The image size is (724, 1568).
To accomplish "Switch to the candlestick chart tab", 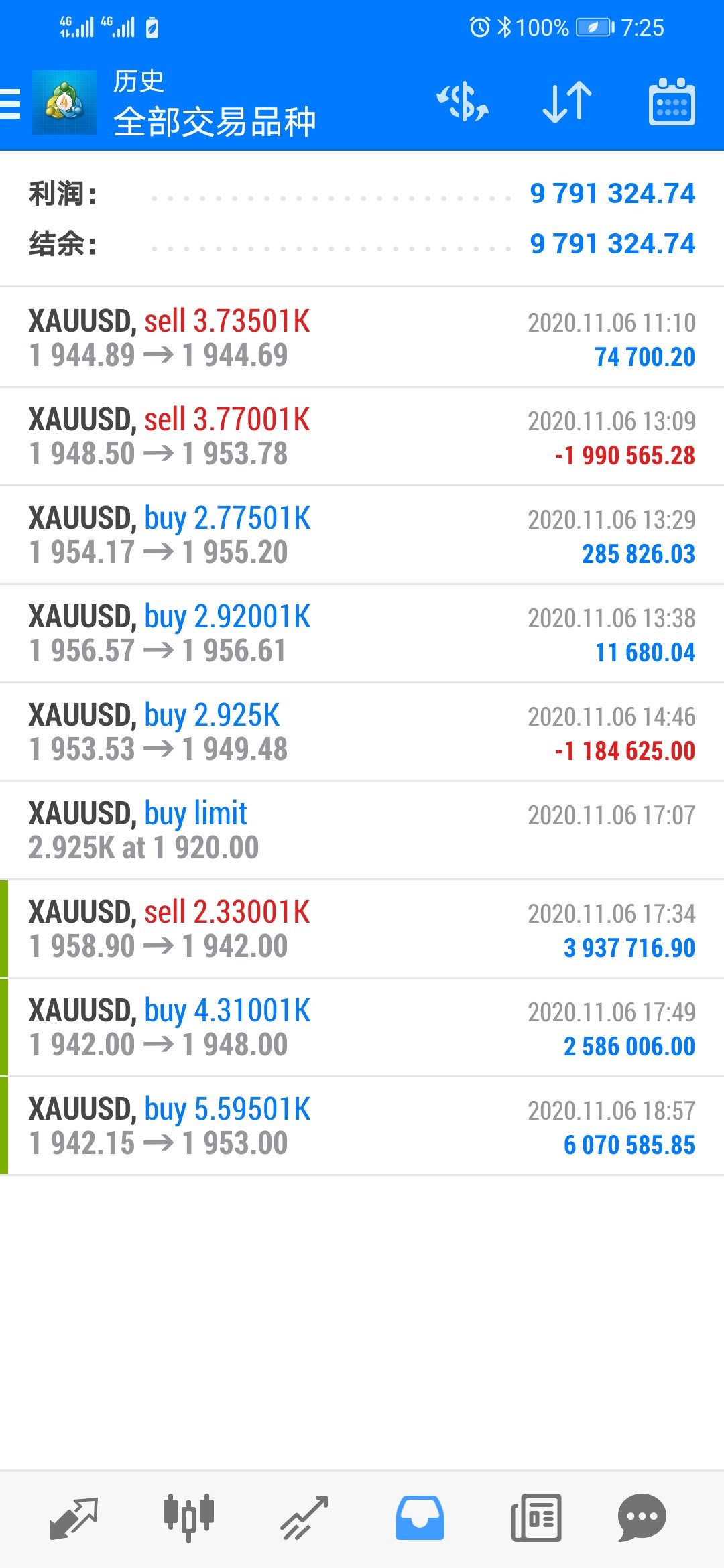I will (x=188, y=1518).
